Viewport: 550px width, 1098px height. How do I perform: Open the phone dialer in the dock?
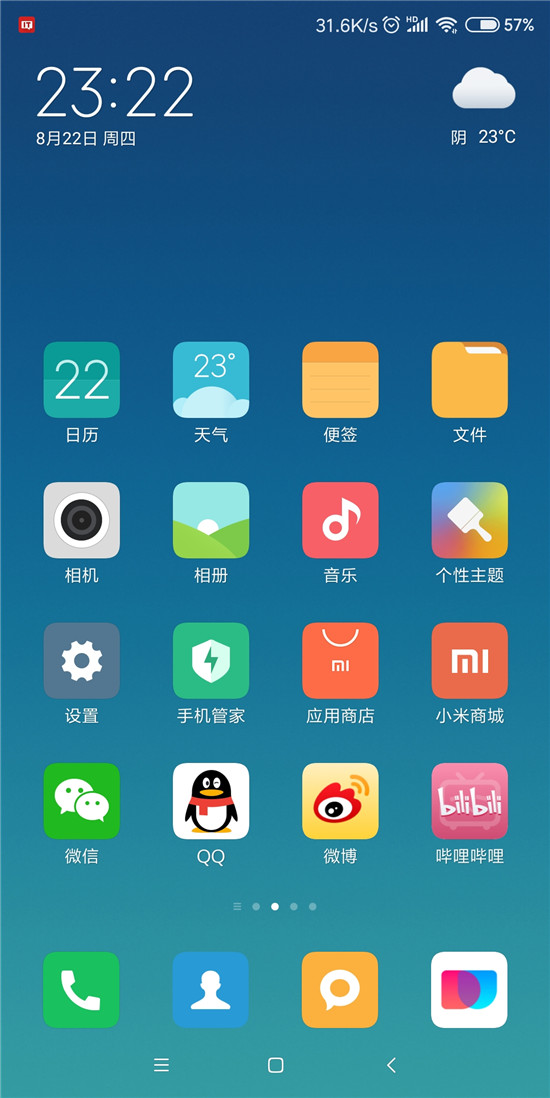(81, 990)
